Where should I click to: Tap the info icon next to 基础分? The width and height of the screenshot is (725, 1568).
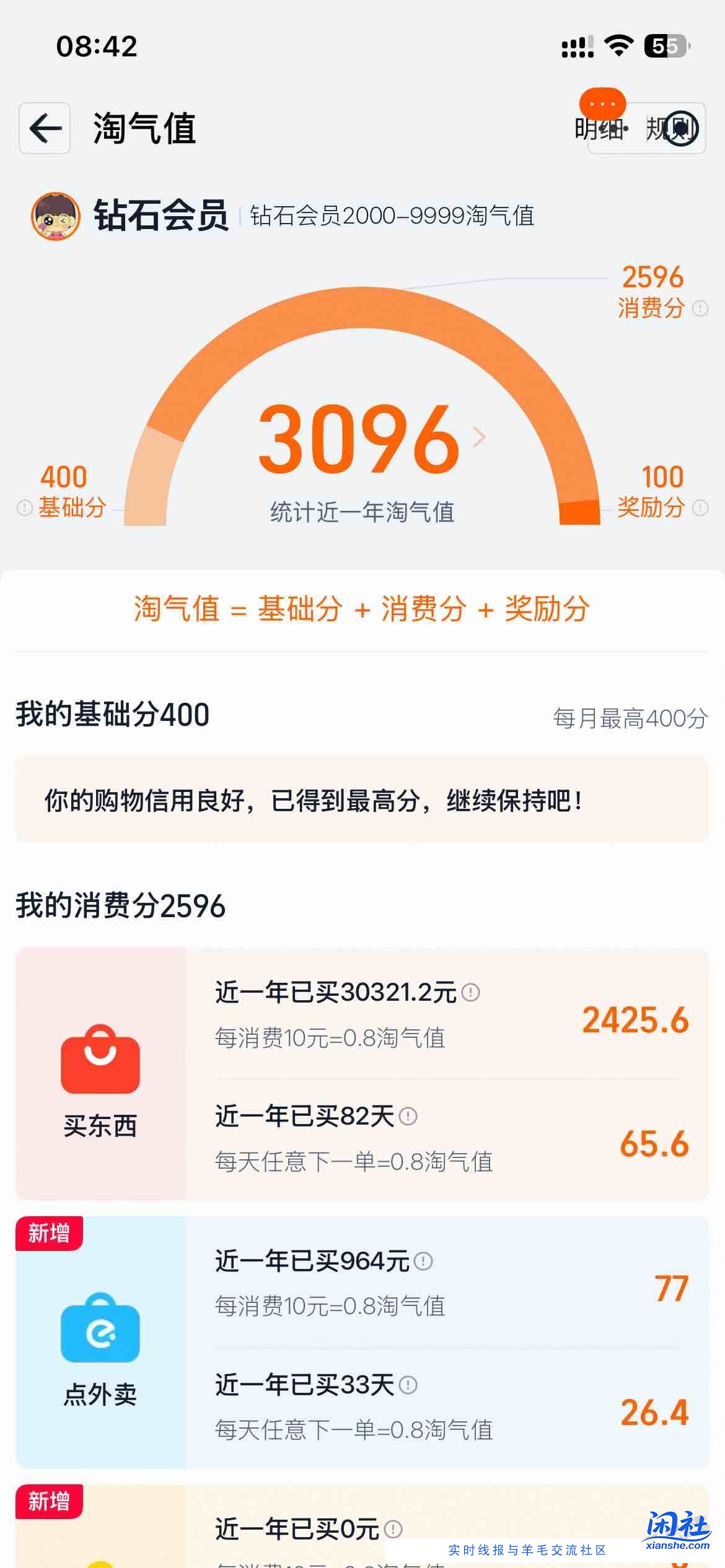tap(25, 506)
